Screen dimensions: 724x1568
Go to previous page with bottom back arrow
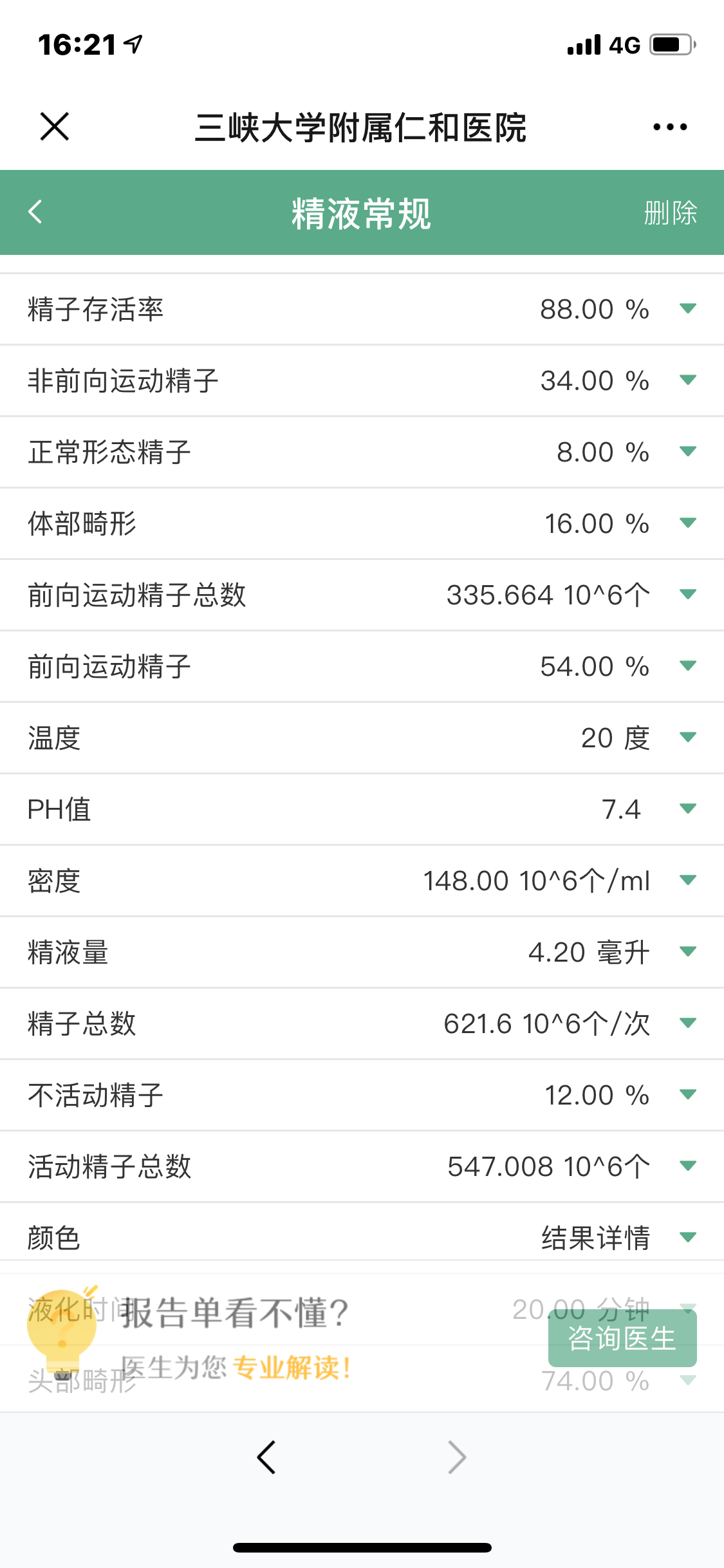tap(266, 1457)
